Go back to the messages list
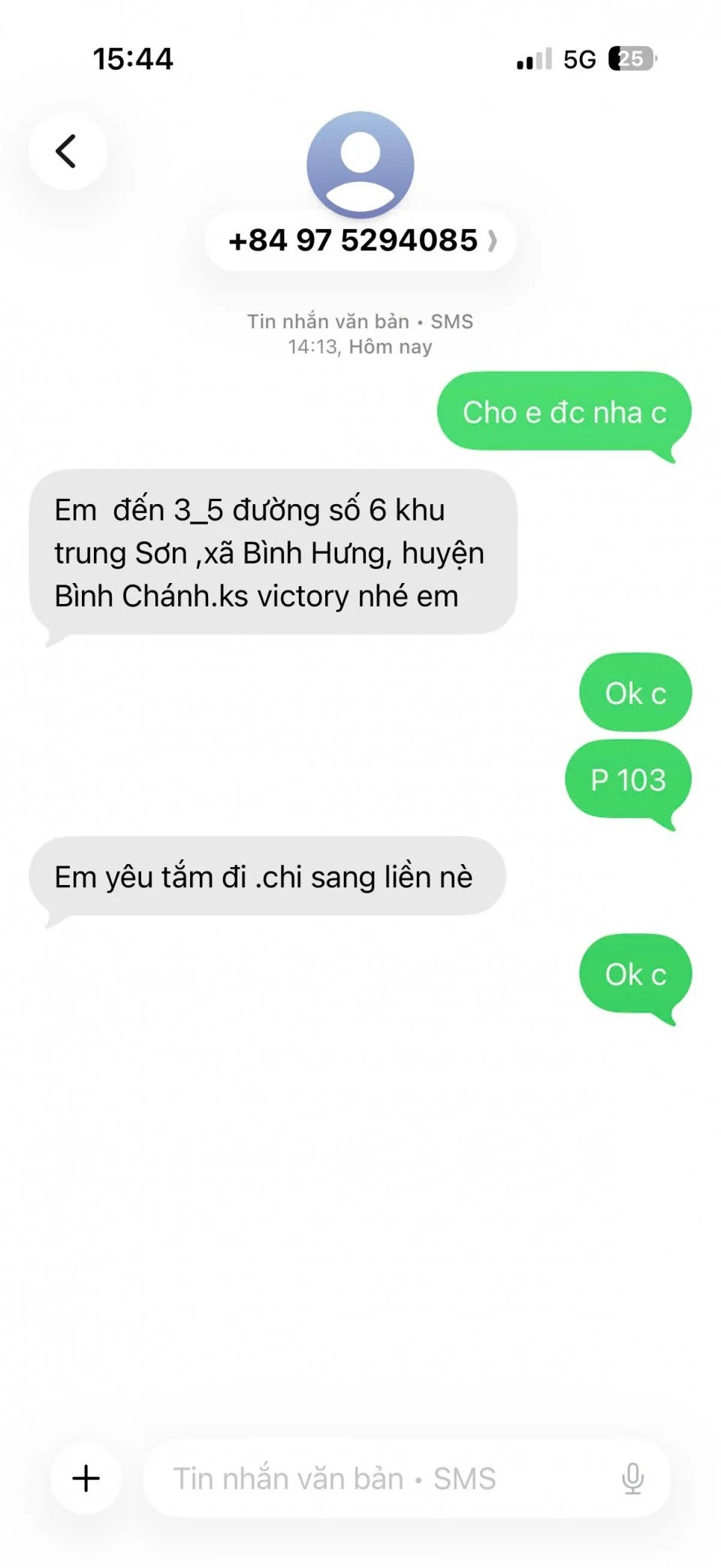The height and width of the screenshot is (1568, 721). coord(67,151)
